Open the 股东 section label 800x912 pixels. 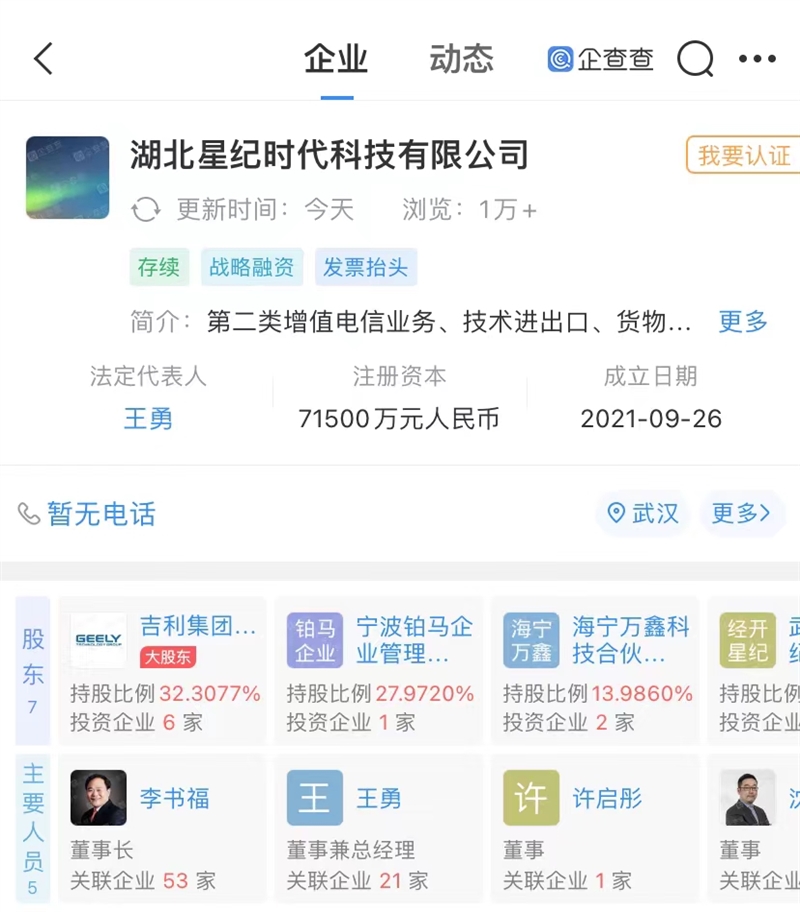[x=33, y=670]
